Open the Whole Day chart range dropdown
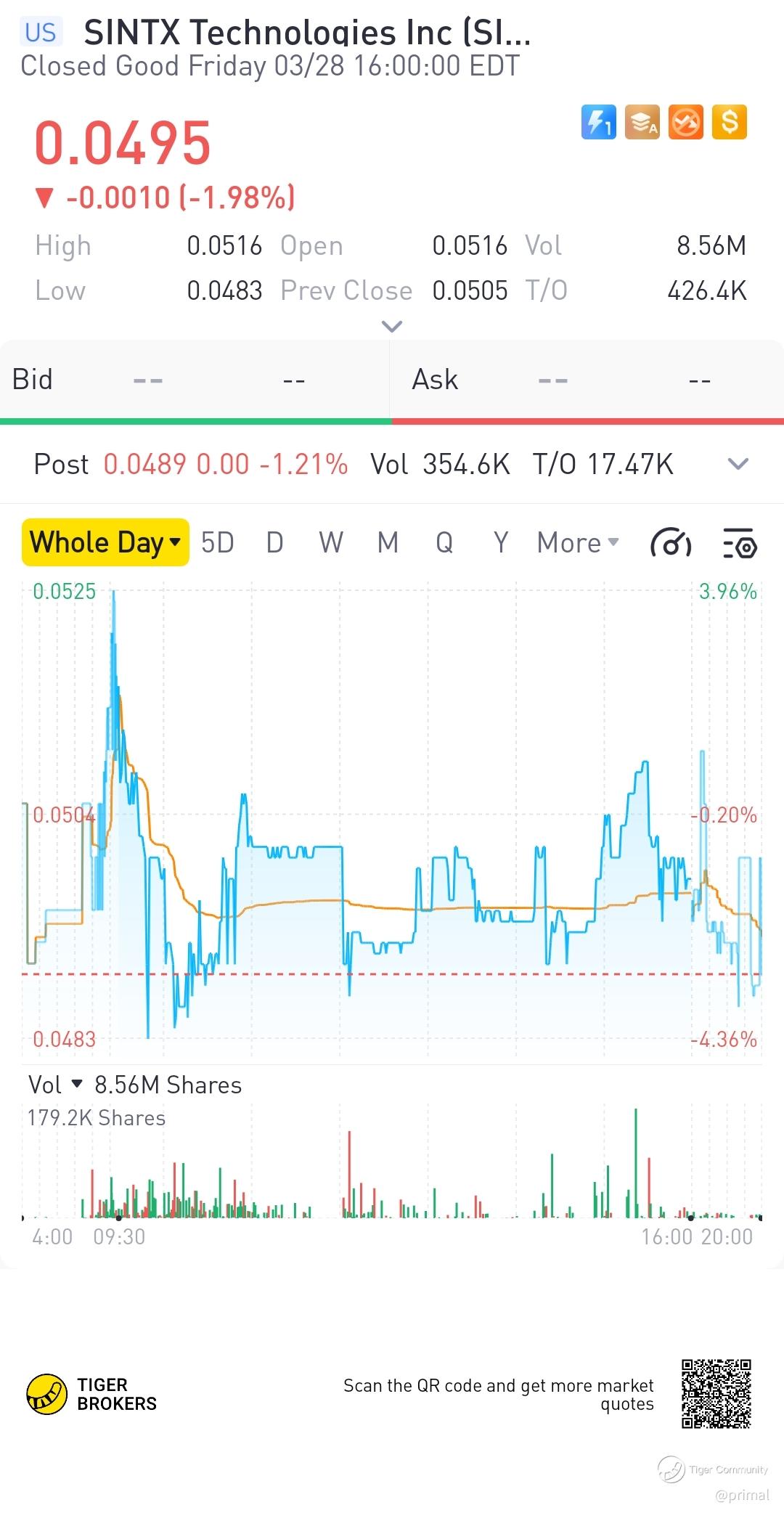Image resolution: width=784 pixels, height=1513 pixels. click(x=105, y=542)
